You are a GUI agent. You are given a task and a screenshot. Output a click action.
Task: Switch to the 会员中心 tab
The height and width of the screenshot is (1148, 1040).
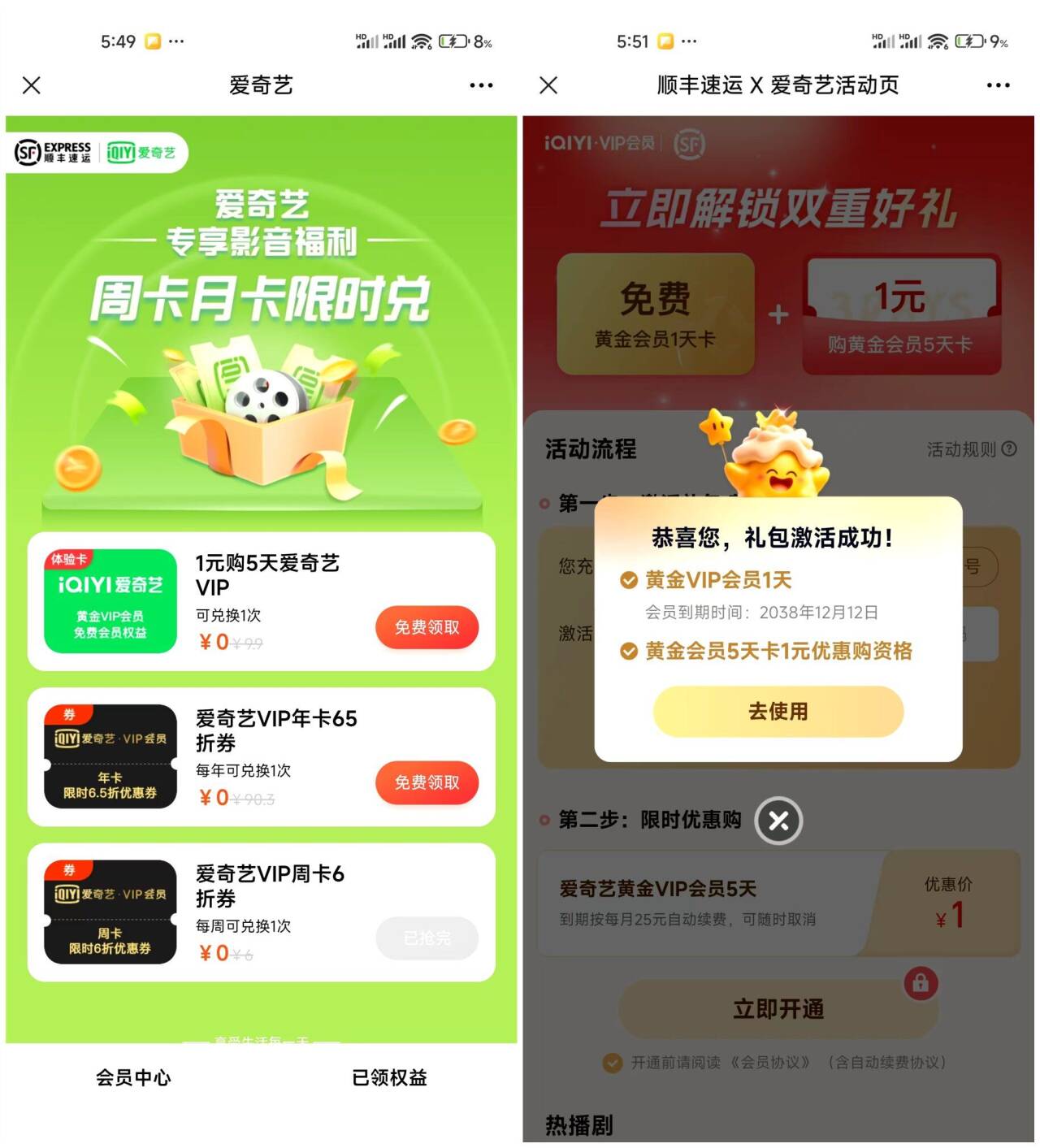132,1078
